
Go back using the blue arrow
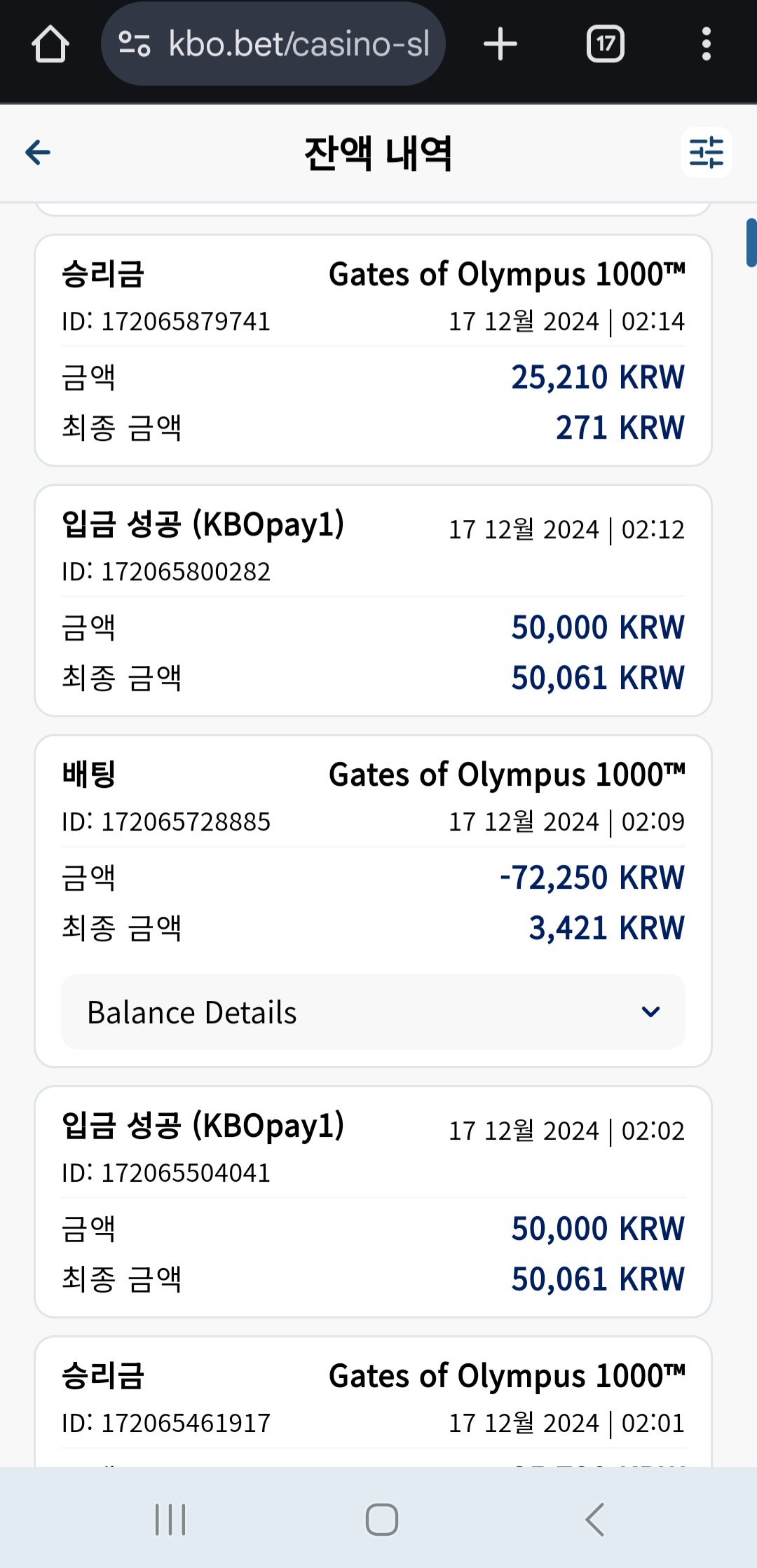pyautogui.click(x=38, y=152)
